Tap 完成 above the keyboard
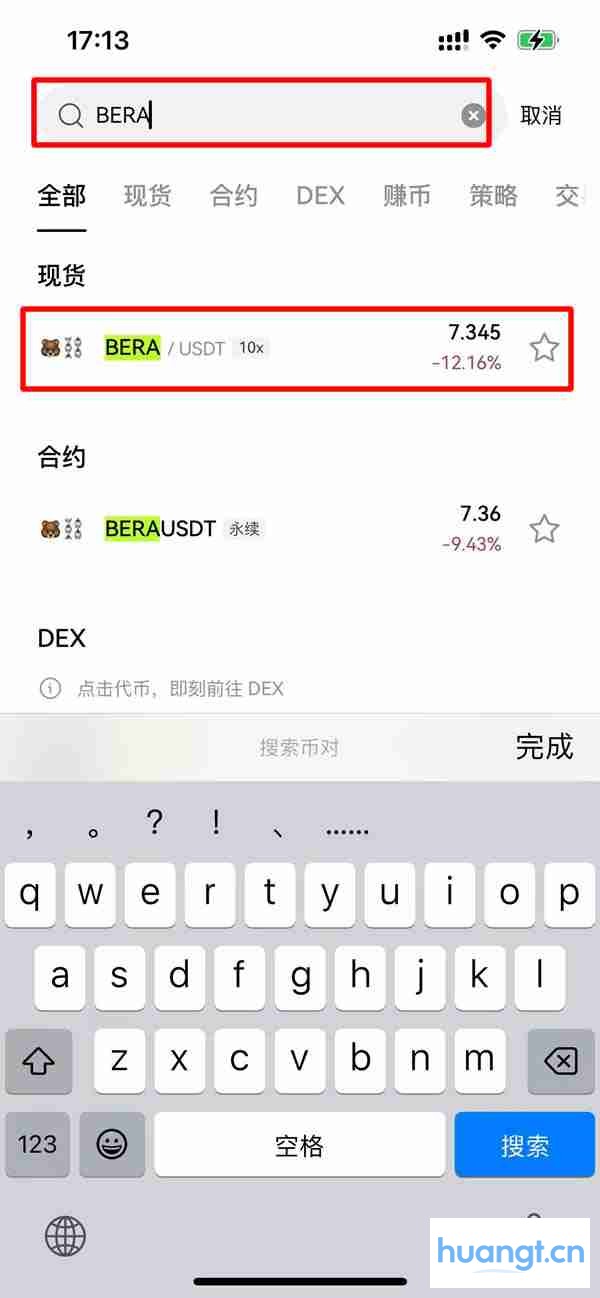Screen dimensions: 600x1298 [544, 746]
